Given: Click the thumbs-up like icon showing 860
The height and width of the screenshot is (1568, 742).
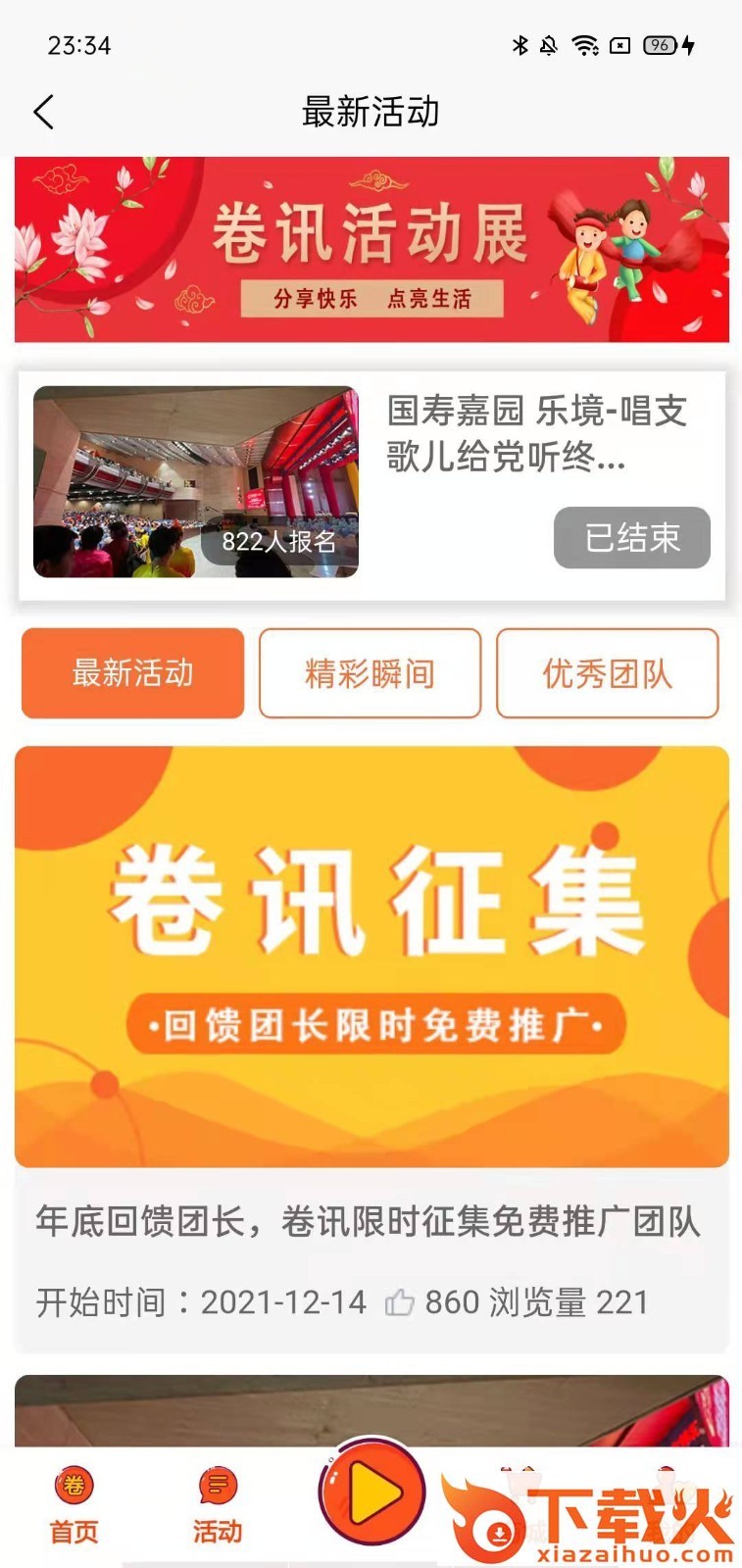Looking at the screenshot, I should 402,1302.
